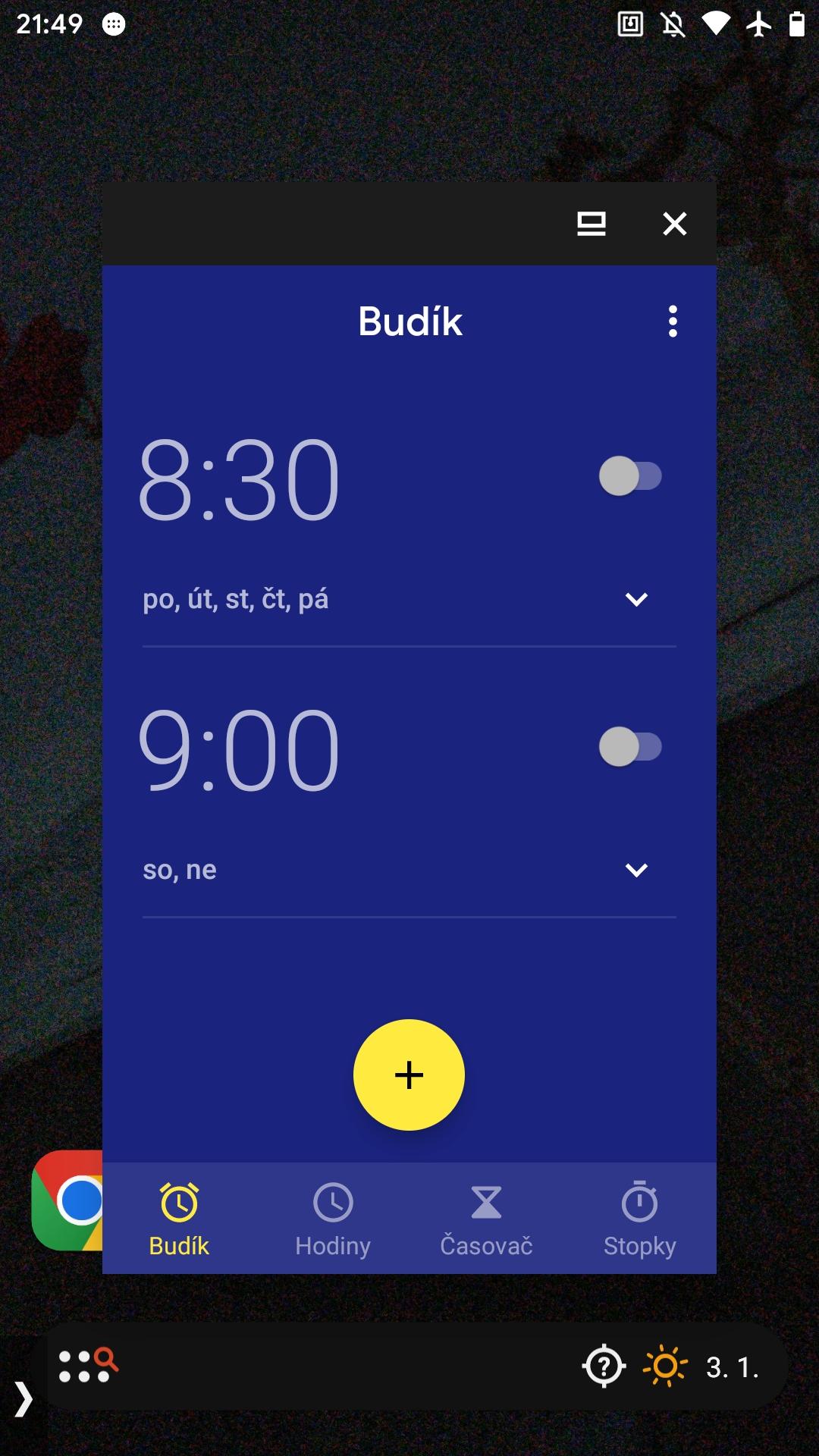Expand the side arrow panel
This screenshot has width=819, height=1456.
point(23,1398)
